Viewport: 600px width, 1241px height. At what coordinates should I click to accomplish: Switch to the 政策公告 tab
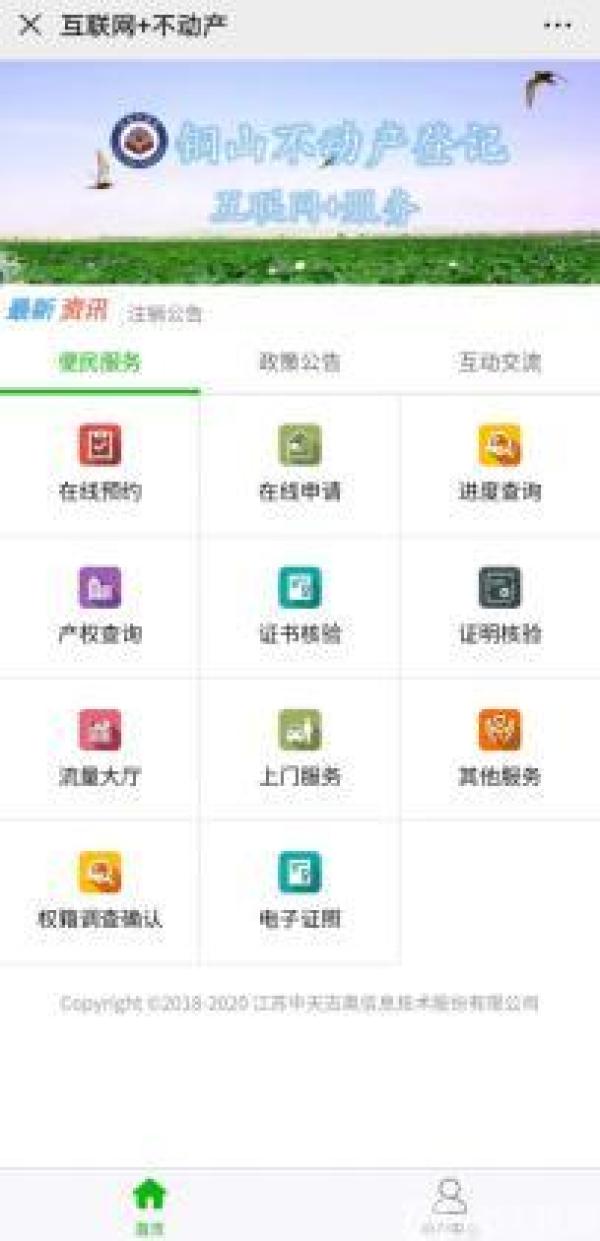tap(300, 362)
